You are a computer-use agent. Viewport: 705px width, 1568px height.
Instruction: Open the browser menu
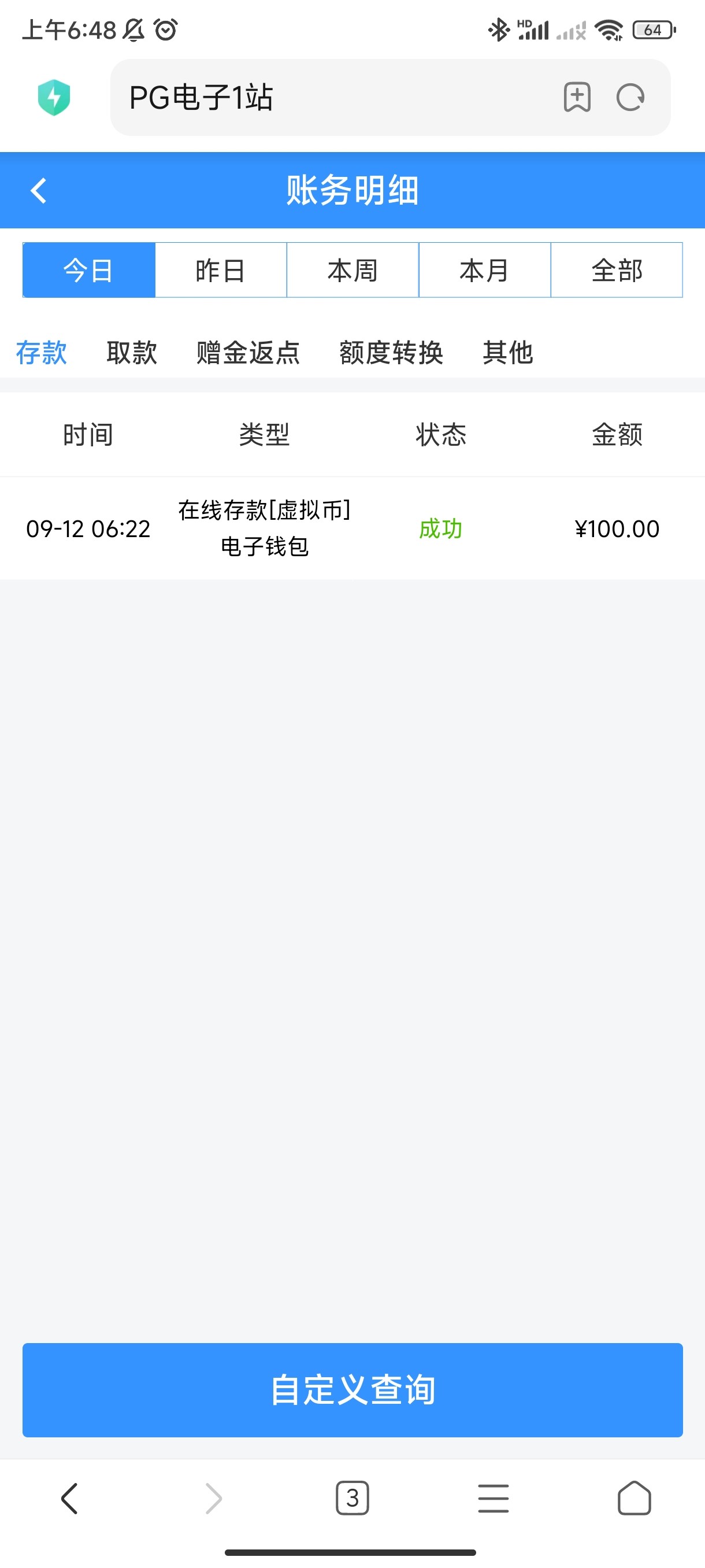[x=493, y=1498]
